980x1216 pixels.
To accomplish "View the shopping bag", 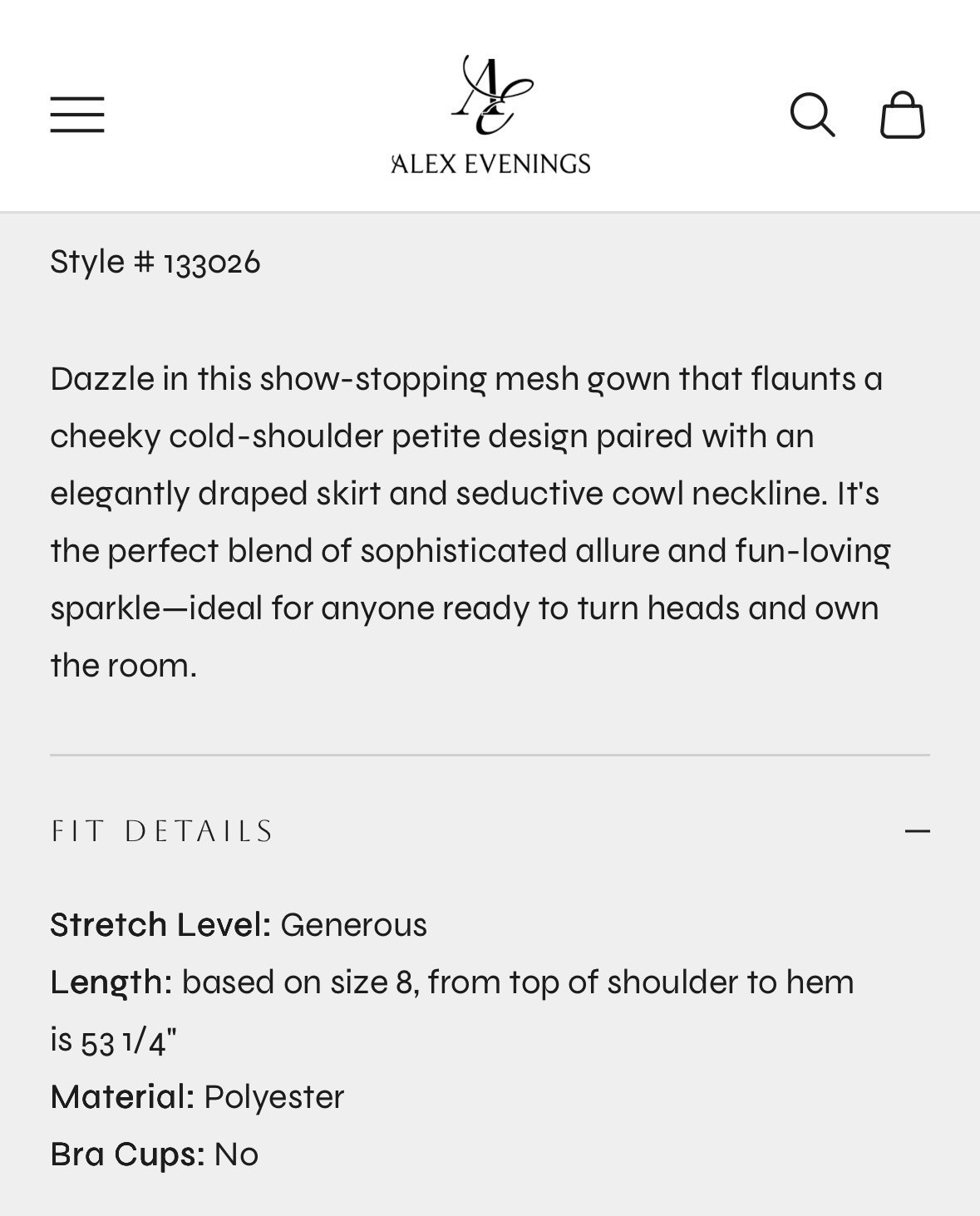I will click(902, 115).
